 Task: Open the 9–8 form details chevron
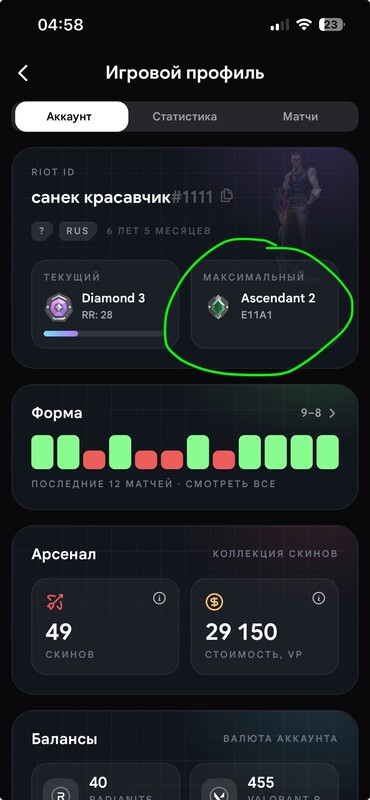point(332,413)
